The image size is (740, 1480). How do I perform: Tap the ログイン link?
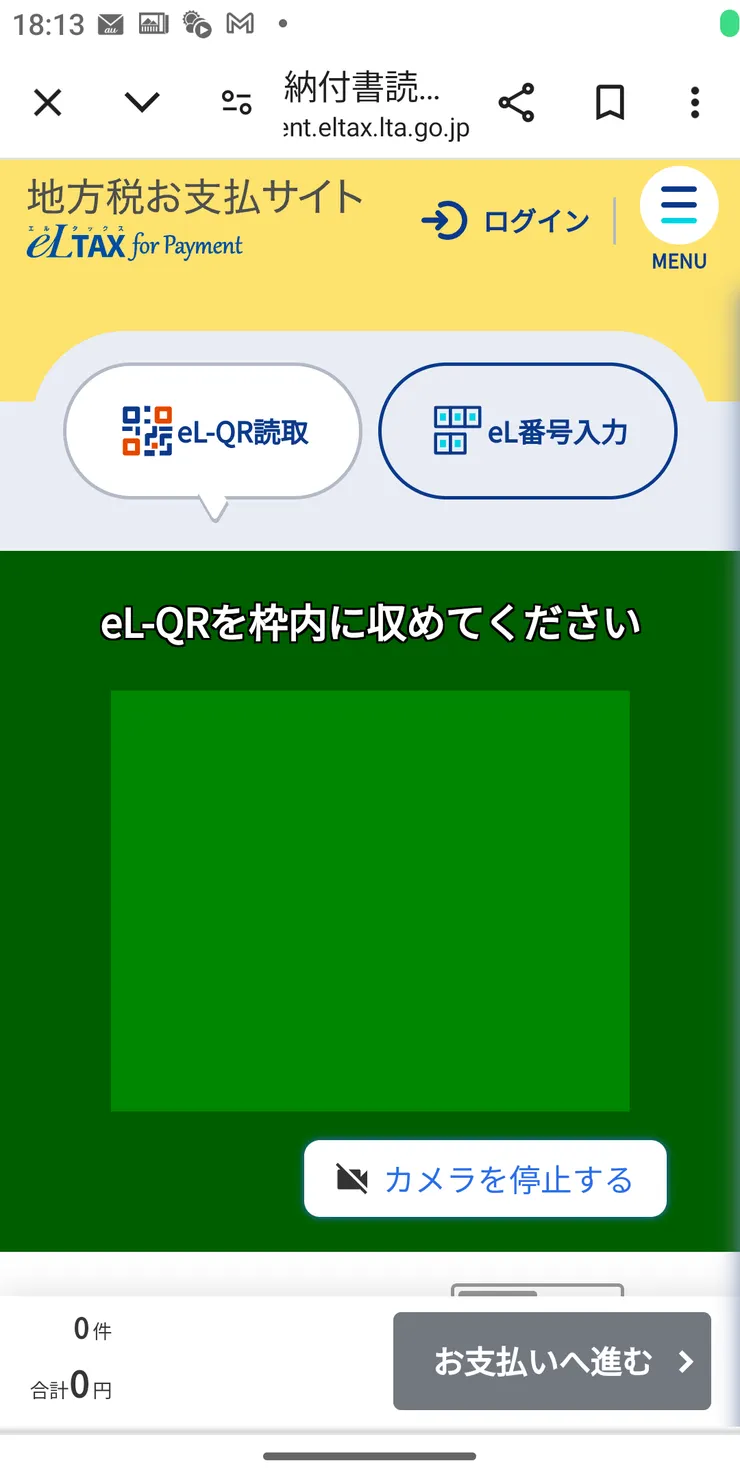coord(506,221)
